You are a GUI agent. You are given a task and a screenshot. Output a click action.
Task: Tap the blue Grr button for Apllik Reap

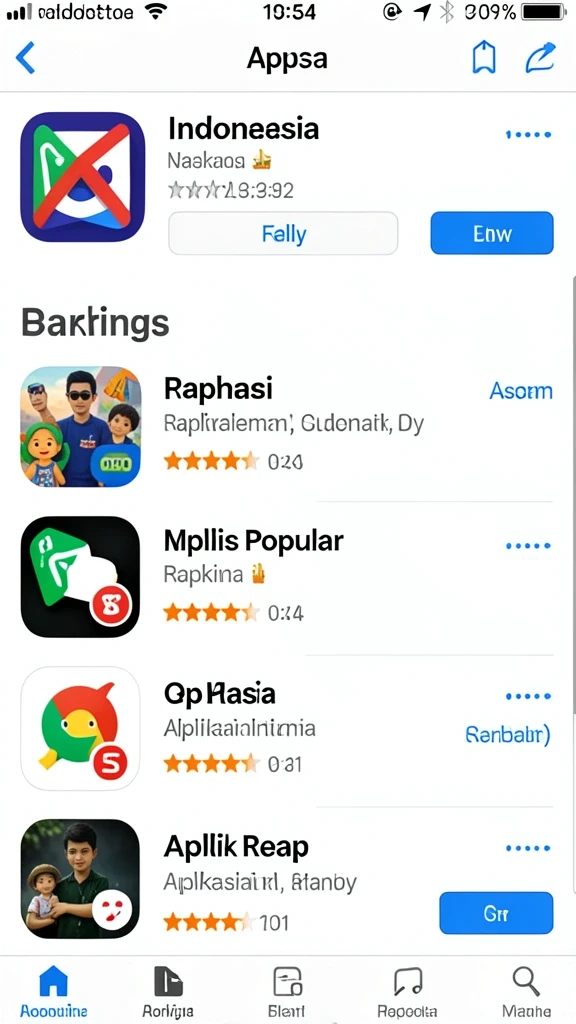click(x=496, y=913)
